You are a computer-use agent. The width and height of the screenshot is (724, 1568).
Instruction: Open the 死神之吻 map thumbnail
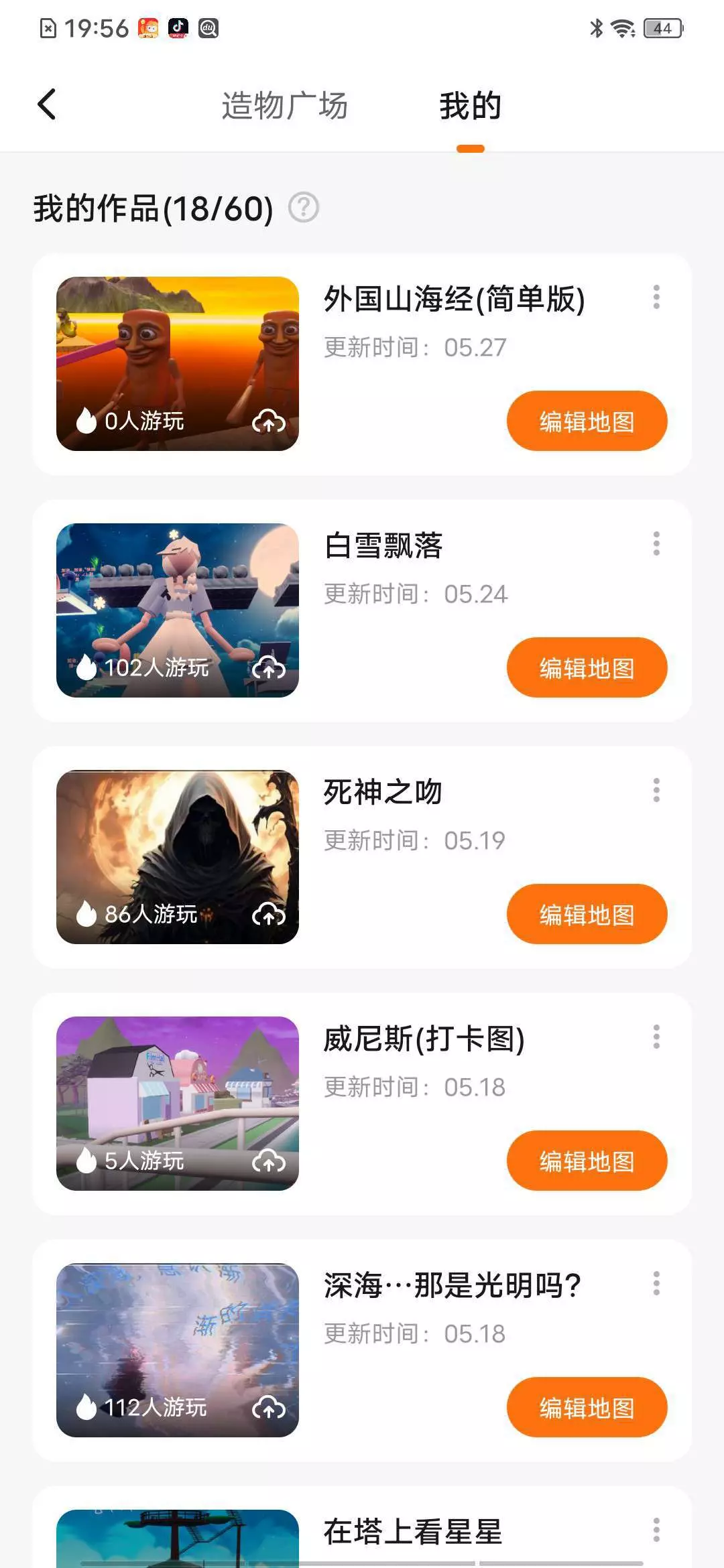178,857
